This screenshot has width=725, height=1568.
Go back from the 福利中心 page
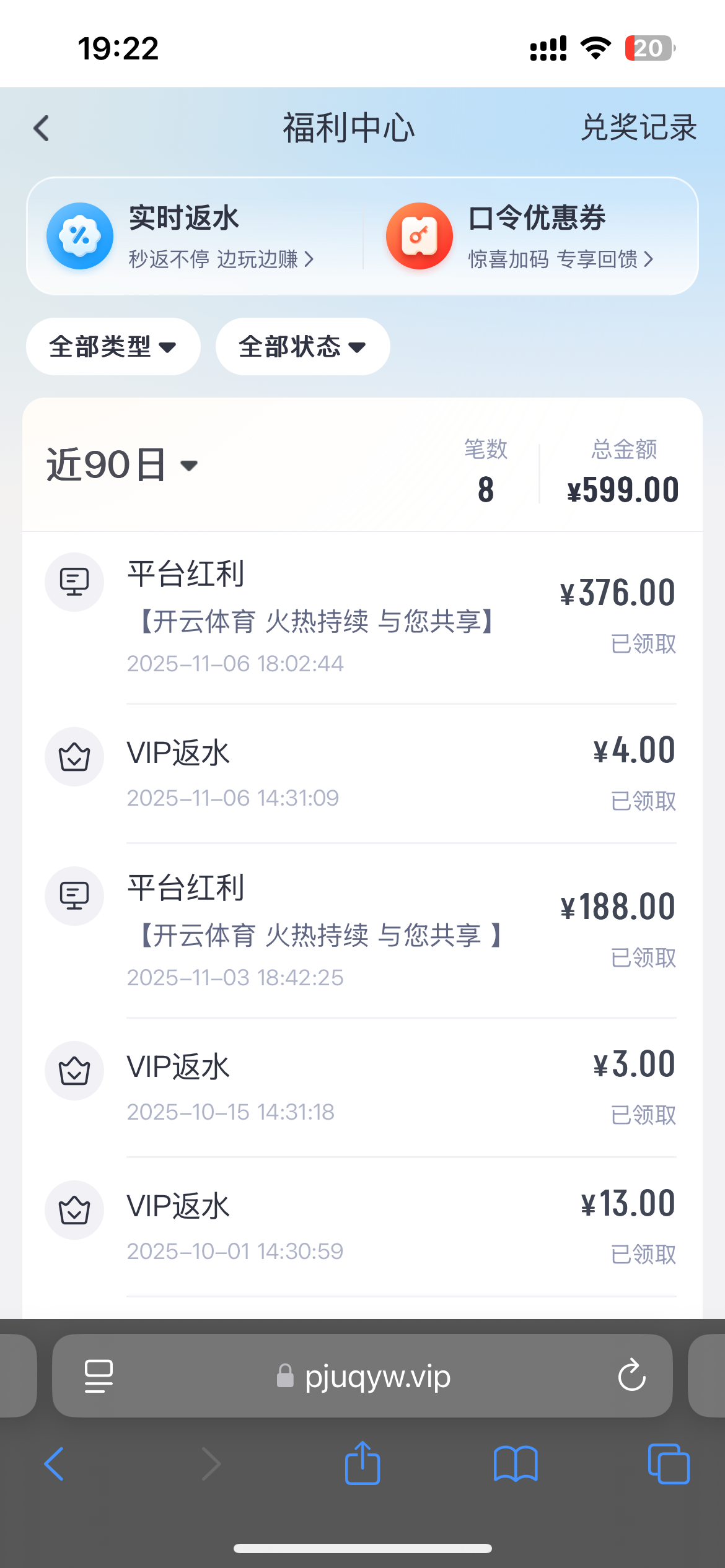[42, 129]
